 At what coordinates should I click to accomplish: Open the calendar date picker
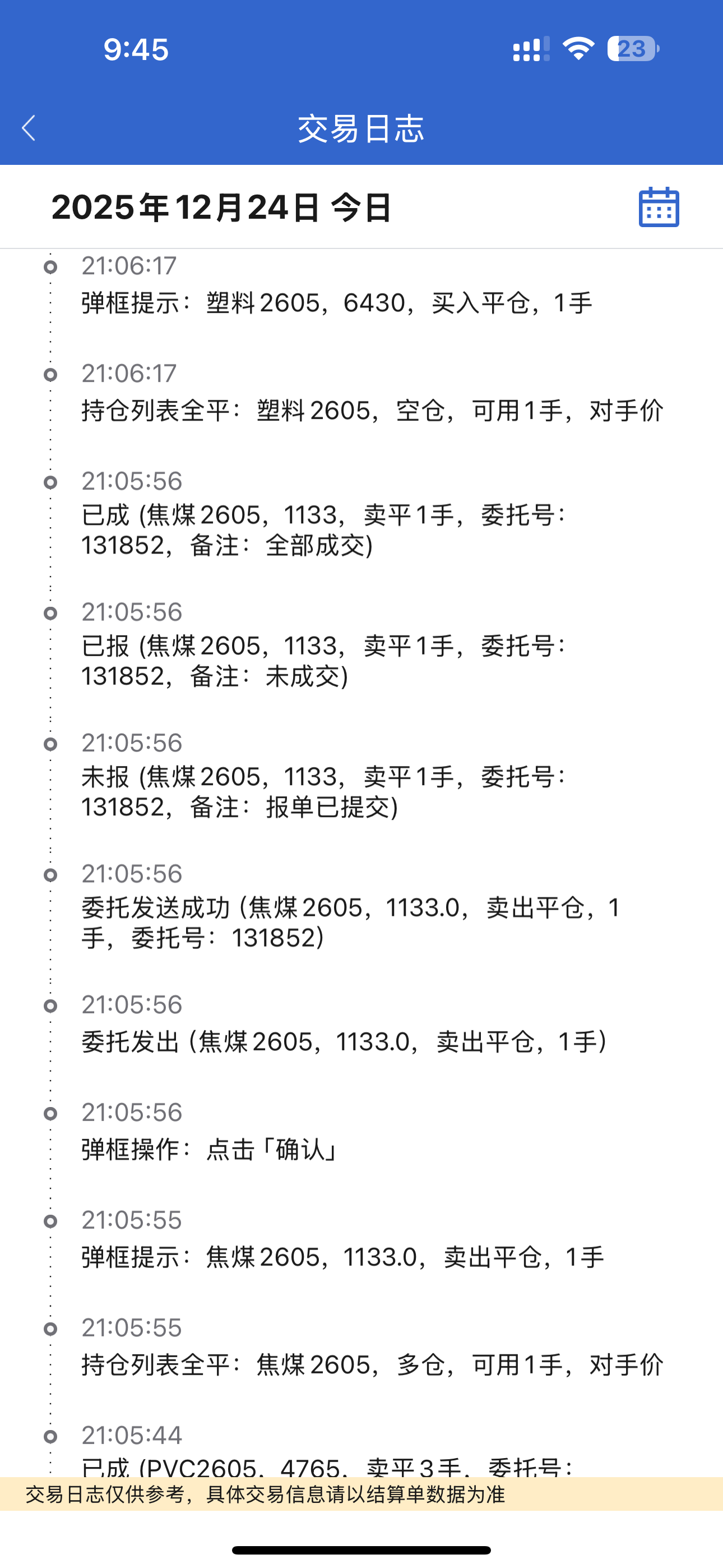click(x=659, y=207)
